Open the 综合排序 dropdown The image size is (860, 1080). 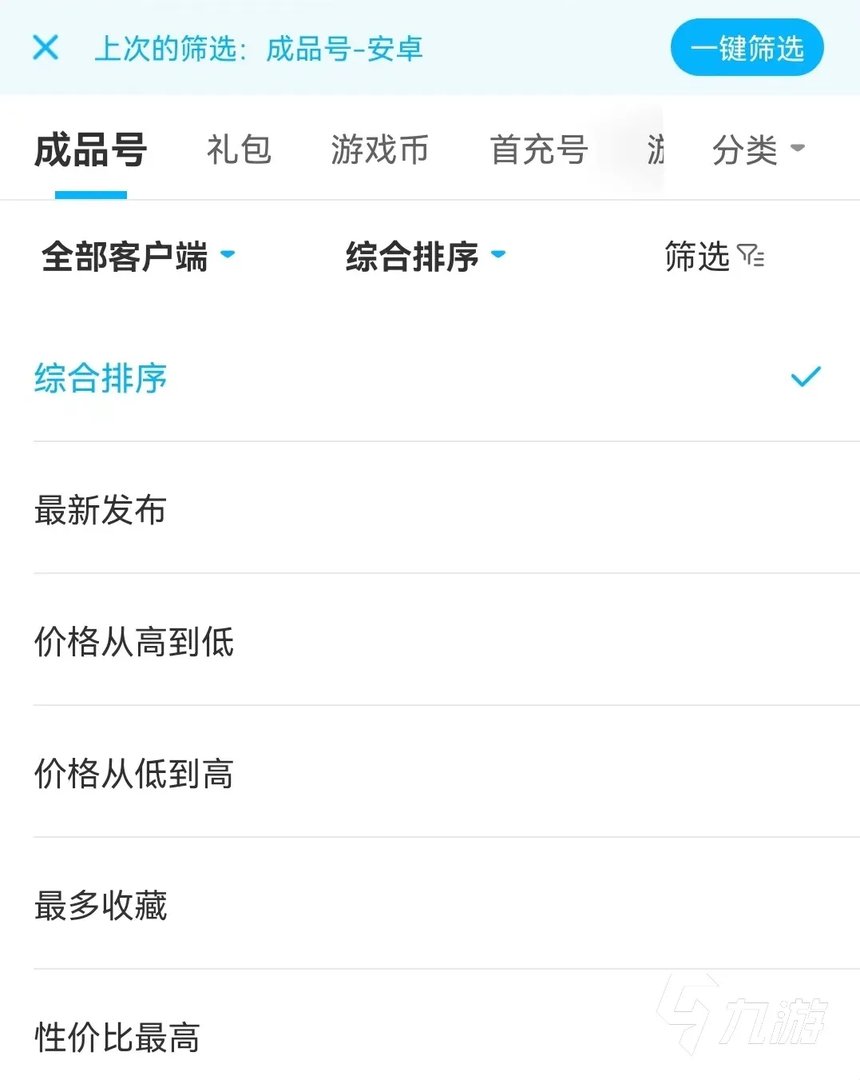[x=410, y=255]
